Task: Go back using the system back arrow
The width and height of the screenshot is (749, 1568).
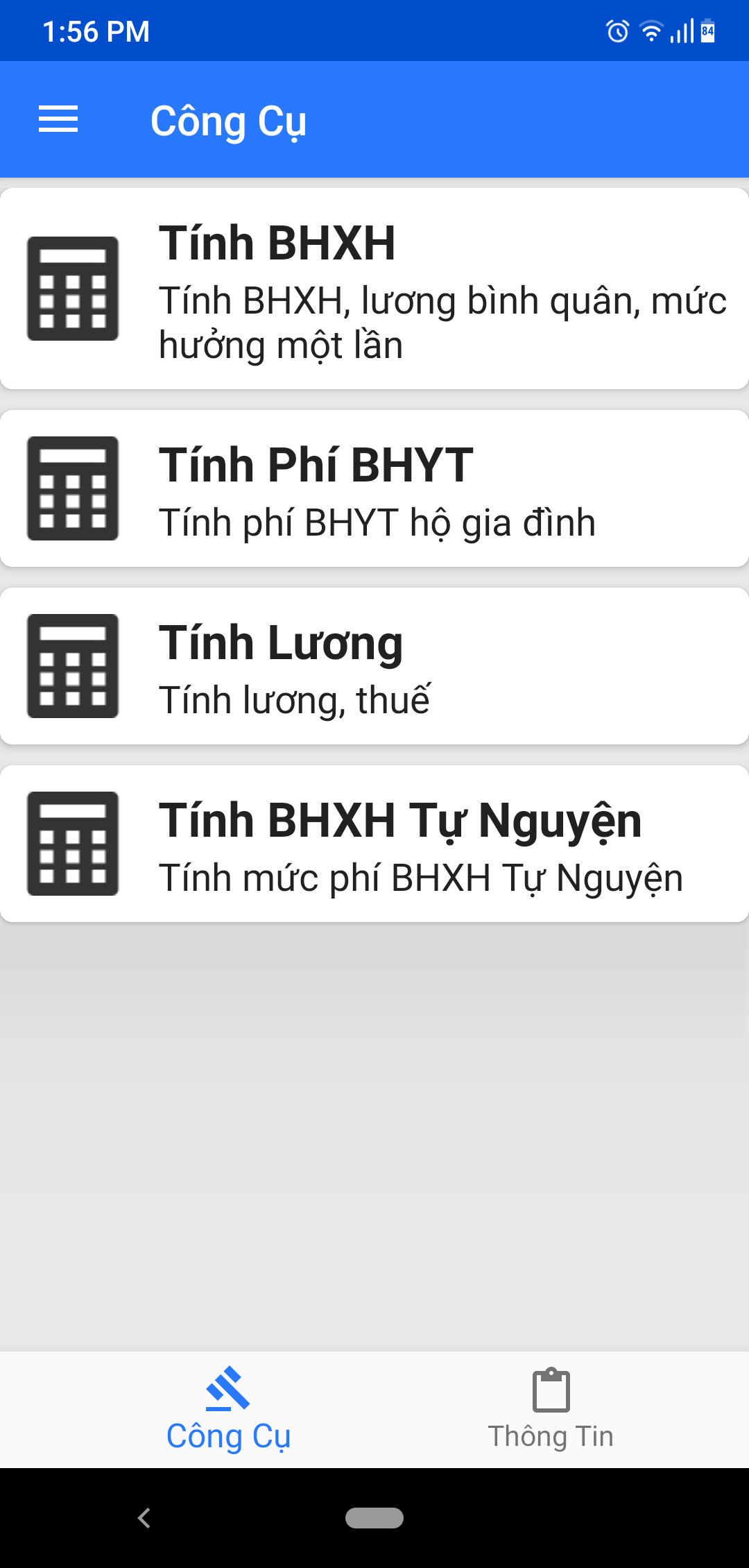Action: click(x=144, y=1518)
